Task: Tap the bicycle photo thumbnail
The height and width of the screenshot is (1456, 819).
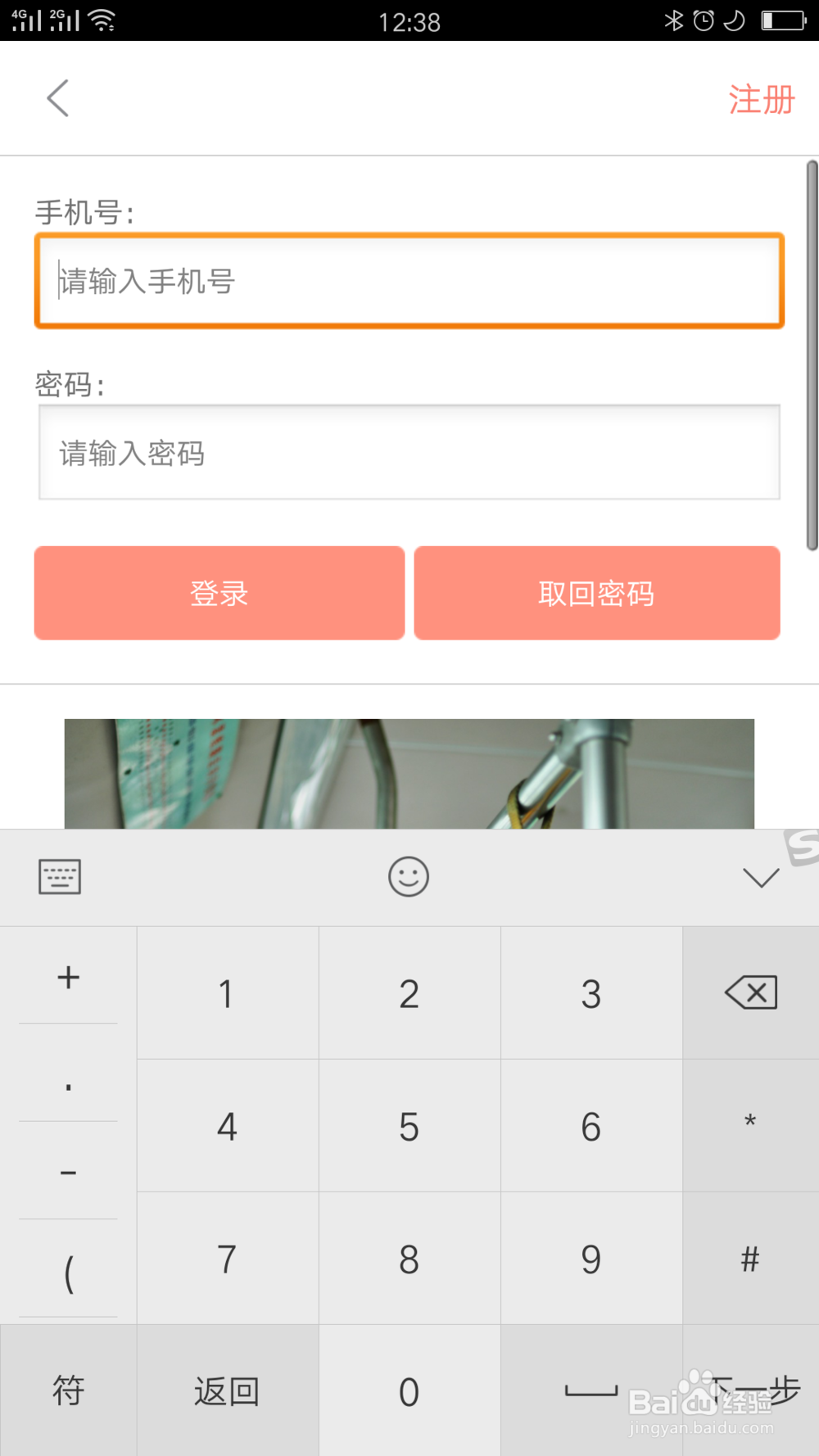Action: pyautogui.click(x=409, y=774)
